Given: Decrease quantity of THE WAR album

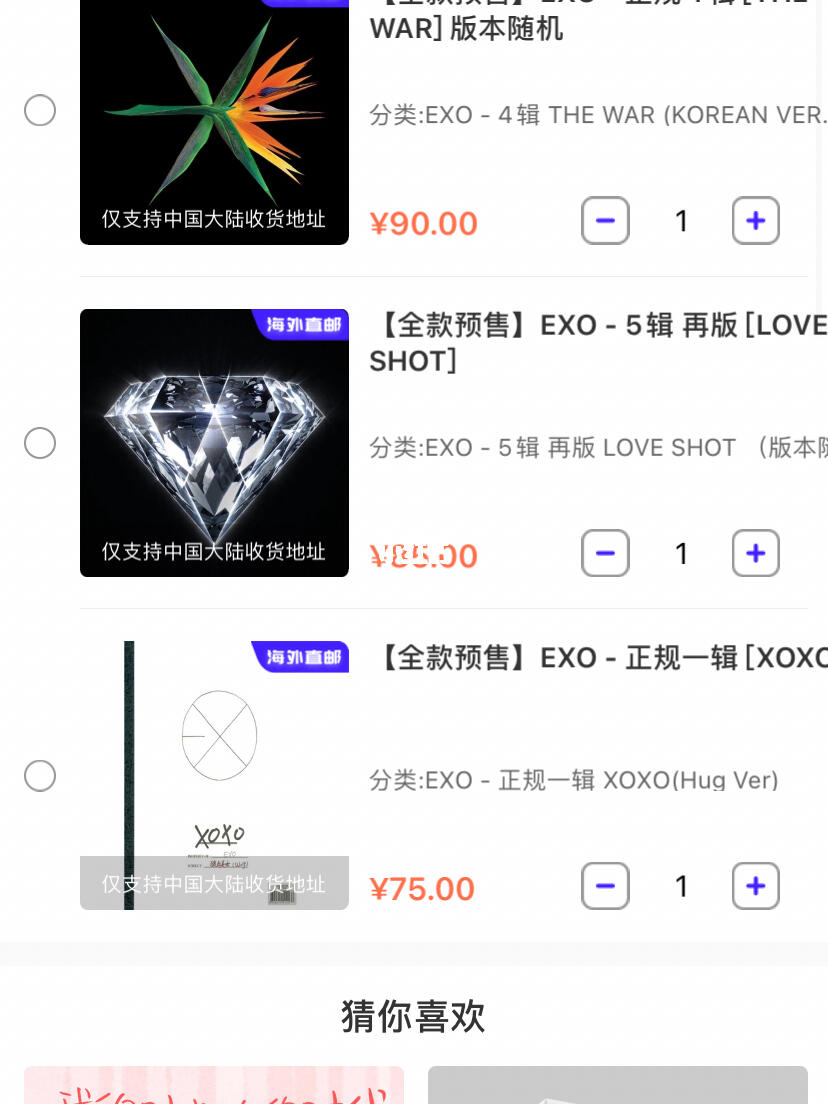Looking at the screenshot, I should coord(605,221).
